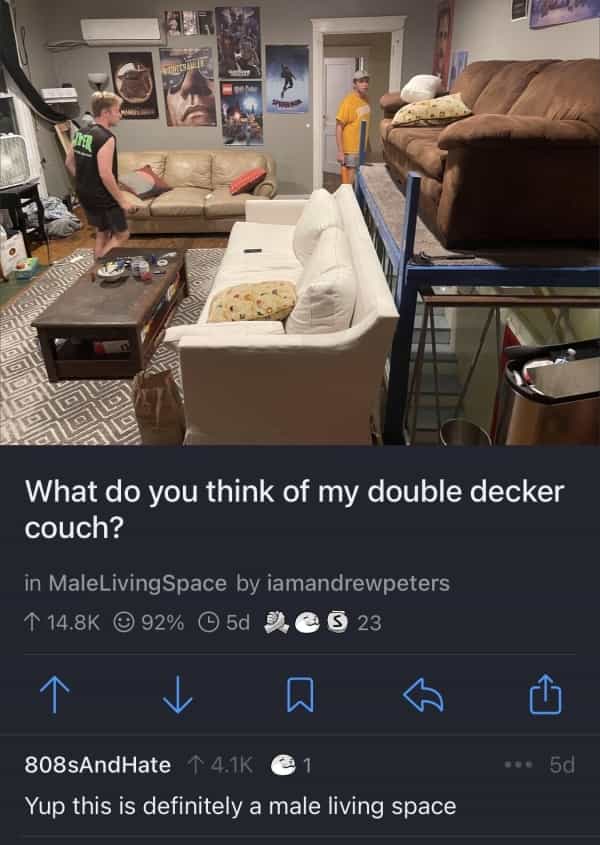Viewport: 600px width, 845px height.
Task: View iamandrewpeters' profile
Action: 345,583
